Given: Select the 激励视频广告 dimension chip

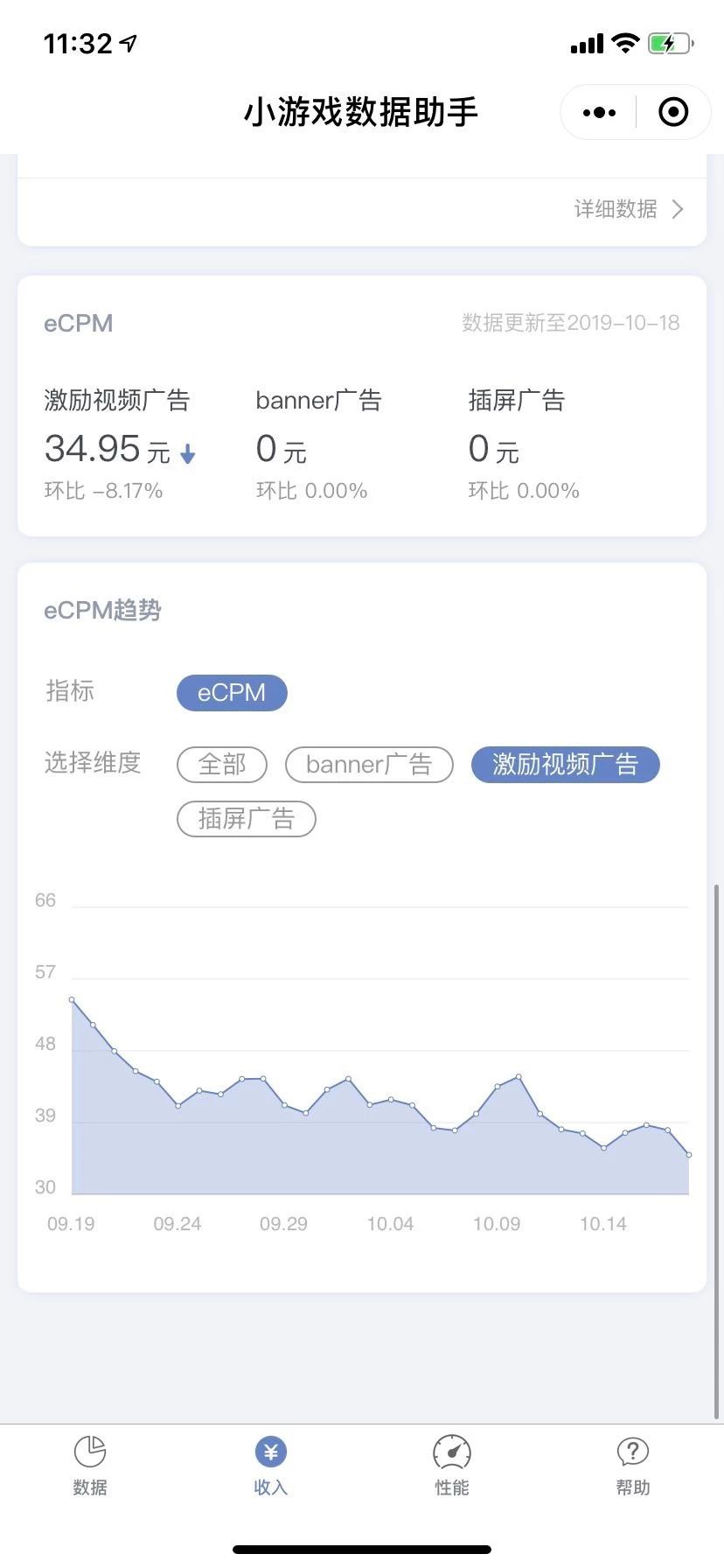Looking at the screenshot, I should [565, 765].
